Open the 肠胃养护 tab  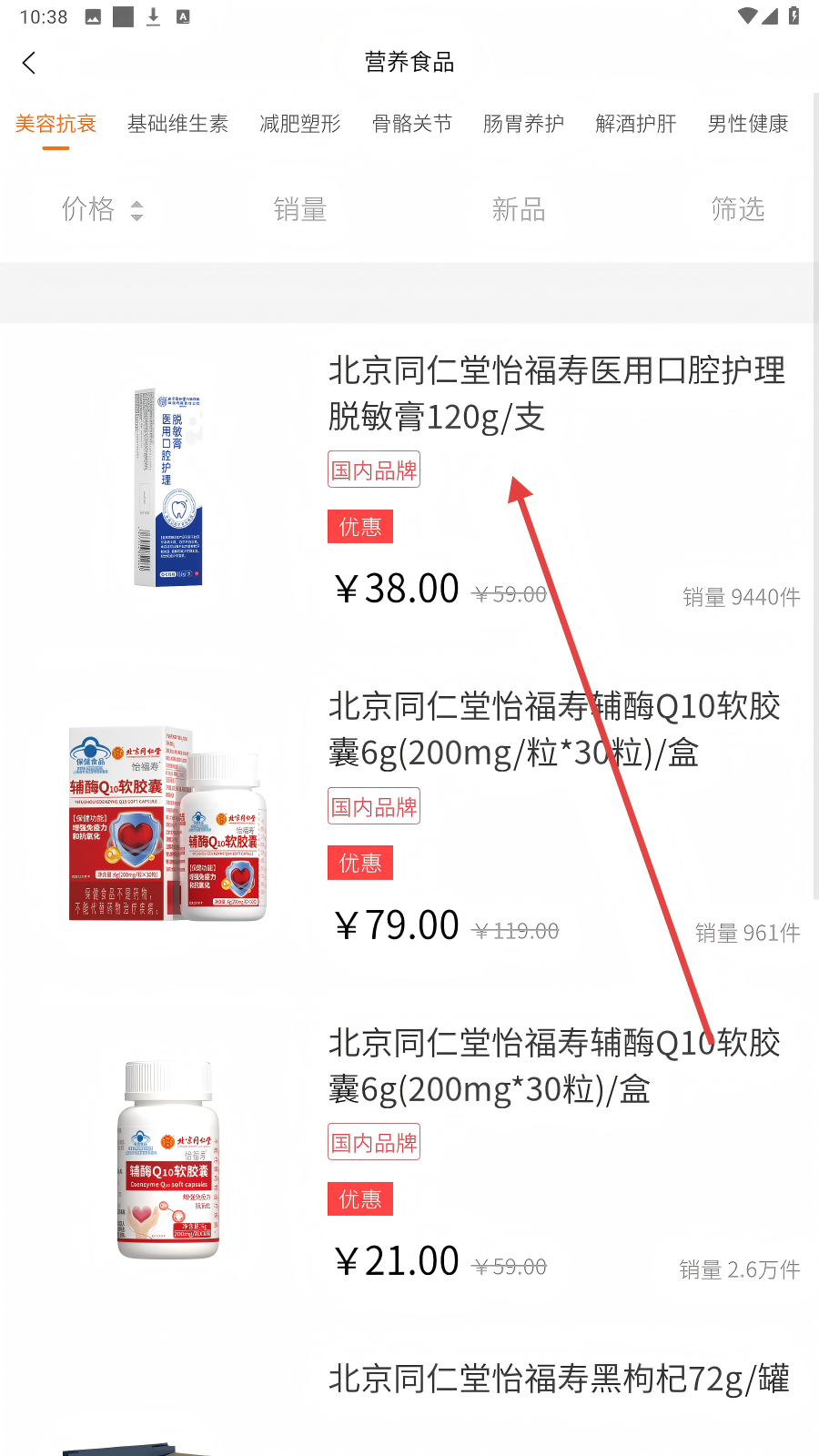click(524, 124)
